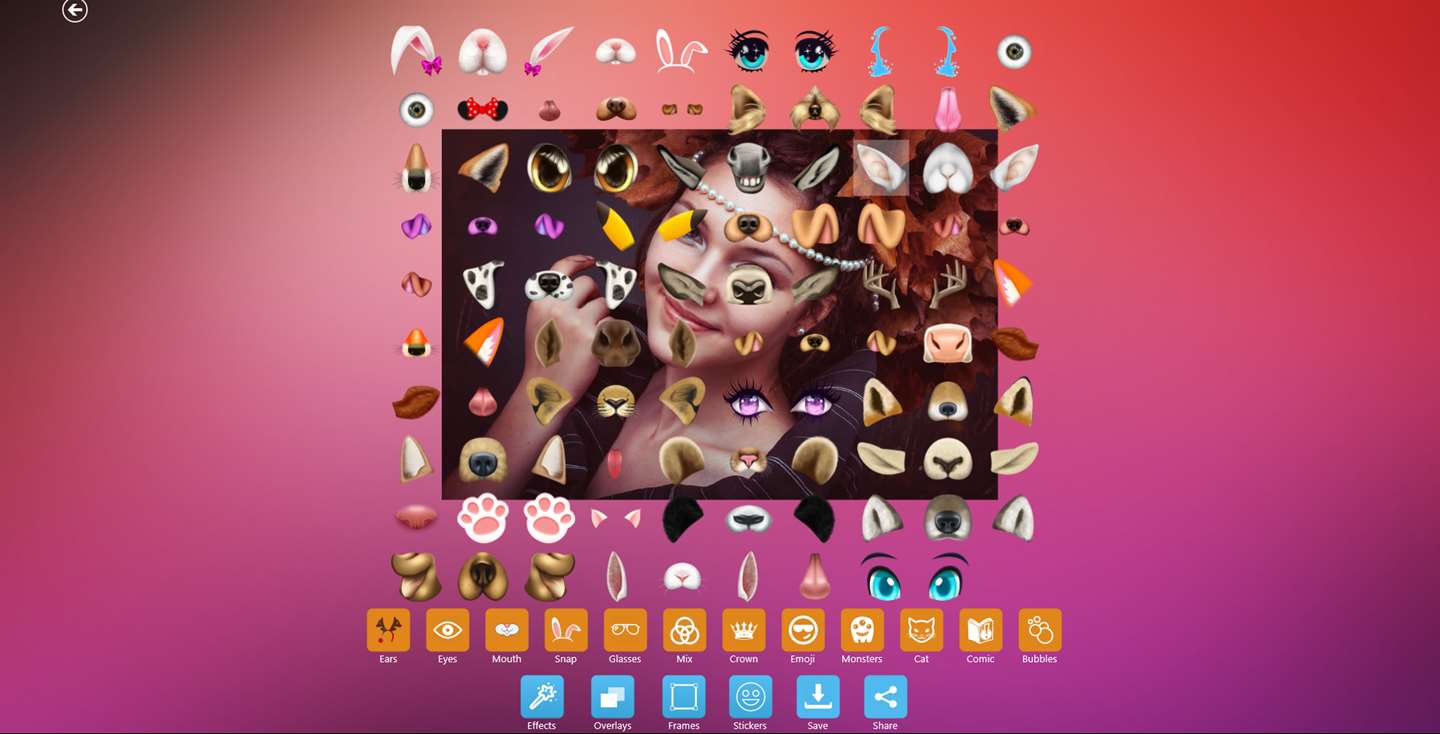Open the Ears sticker category

point(388,630)
